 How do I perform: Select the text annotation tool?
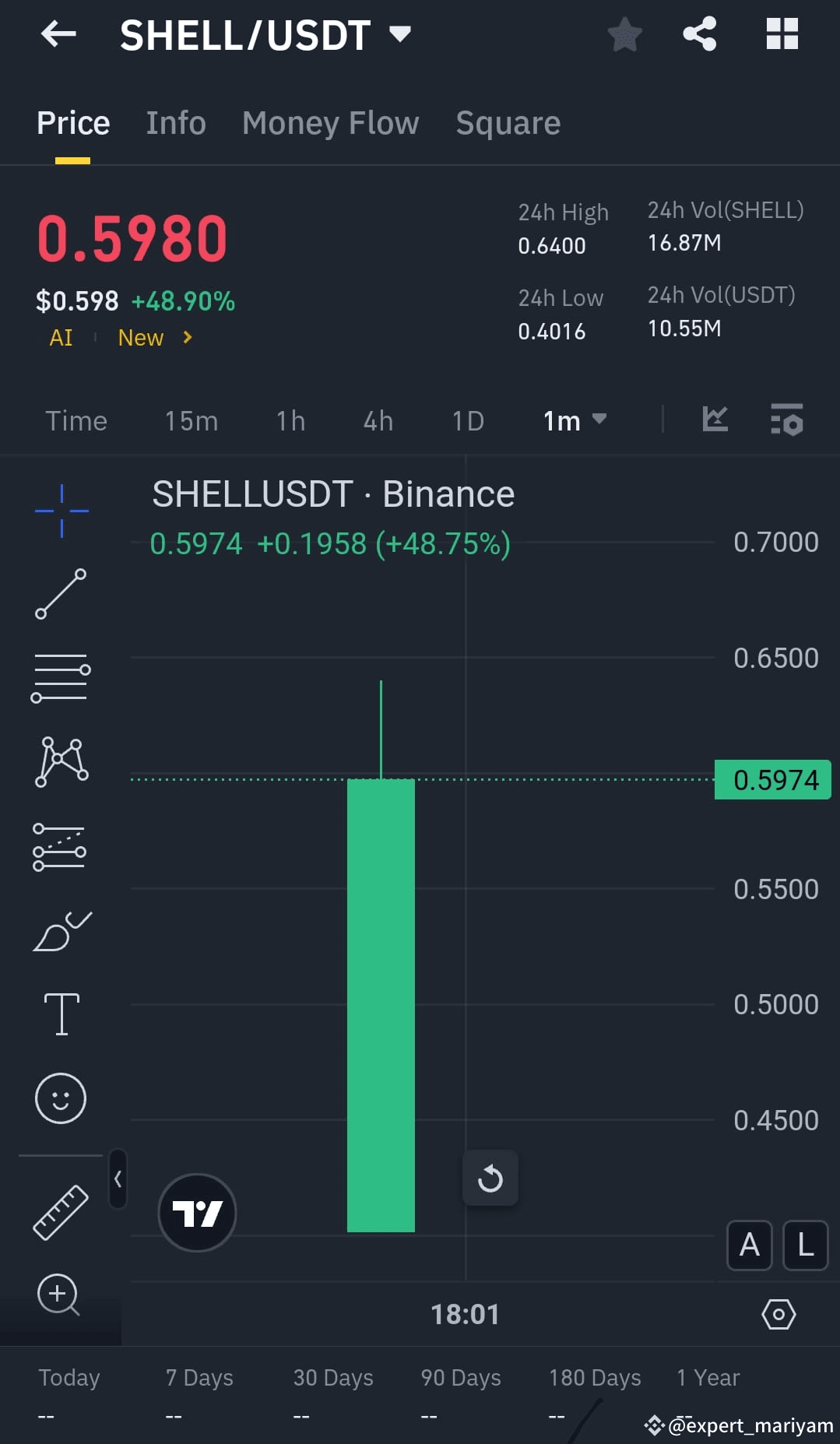tap(60, 1014)
